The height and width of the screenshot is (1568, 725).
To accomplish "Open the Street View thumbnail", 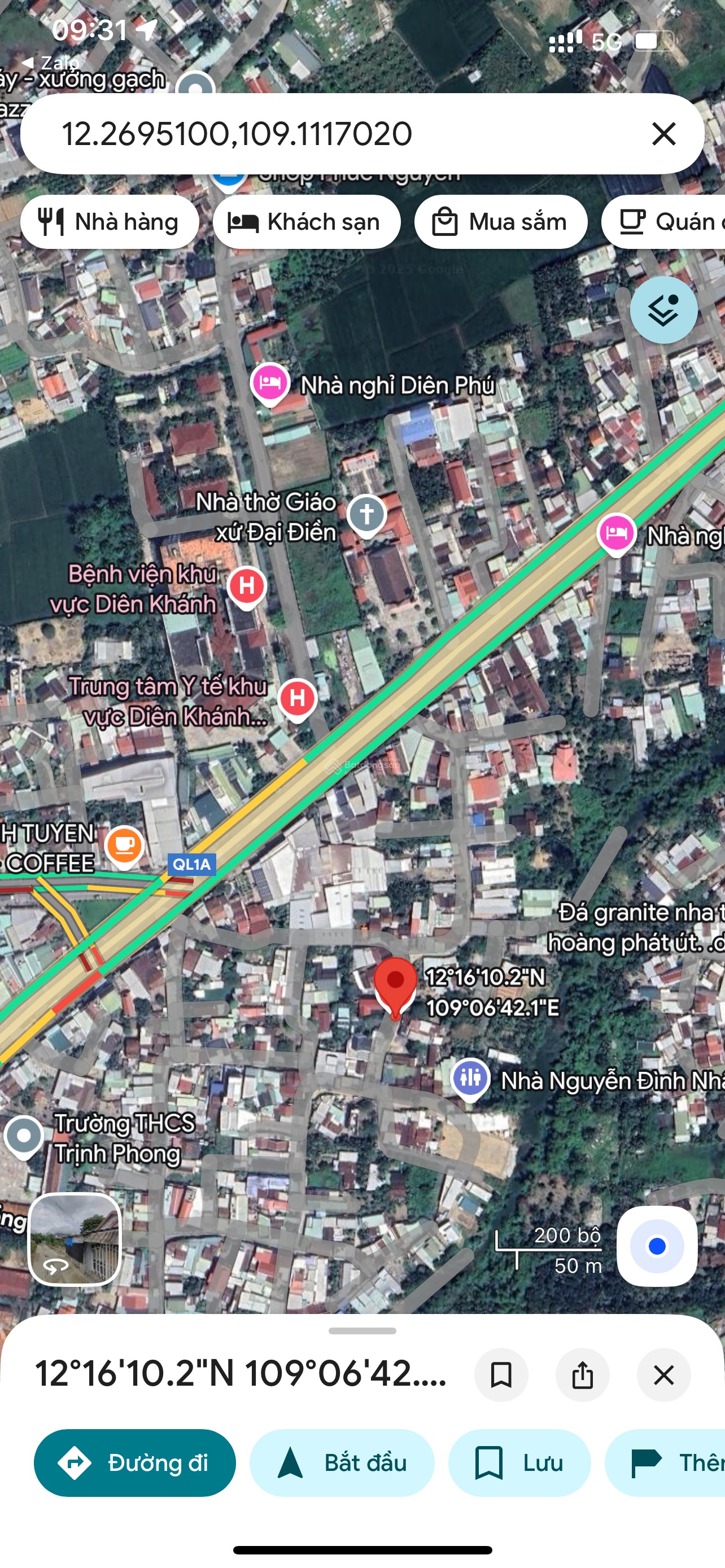I will 75,1240.
